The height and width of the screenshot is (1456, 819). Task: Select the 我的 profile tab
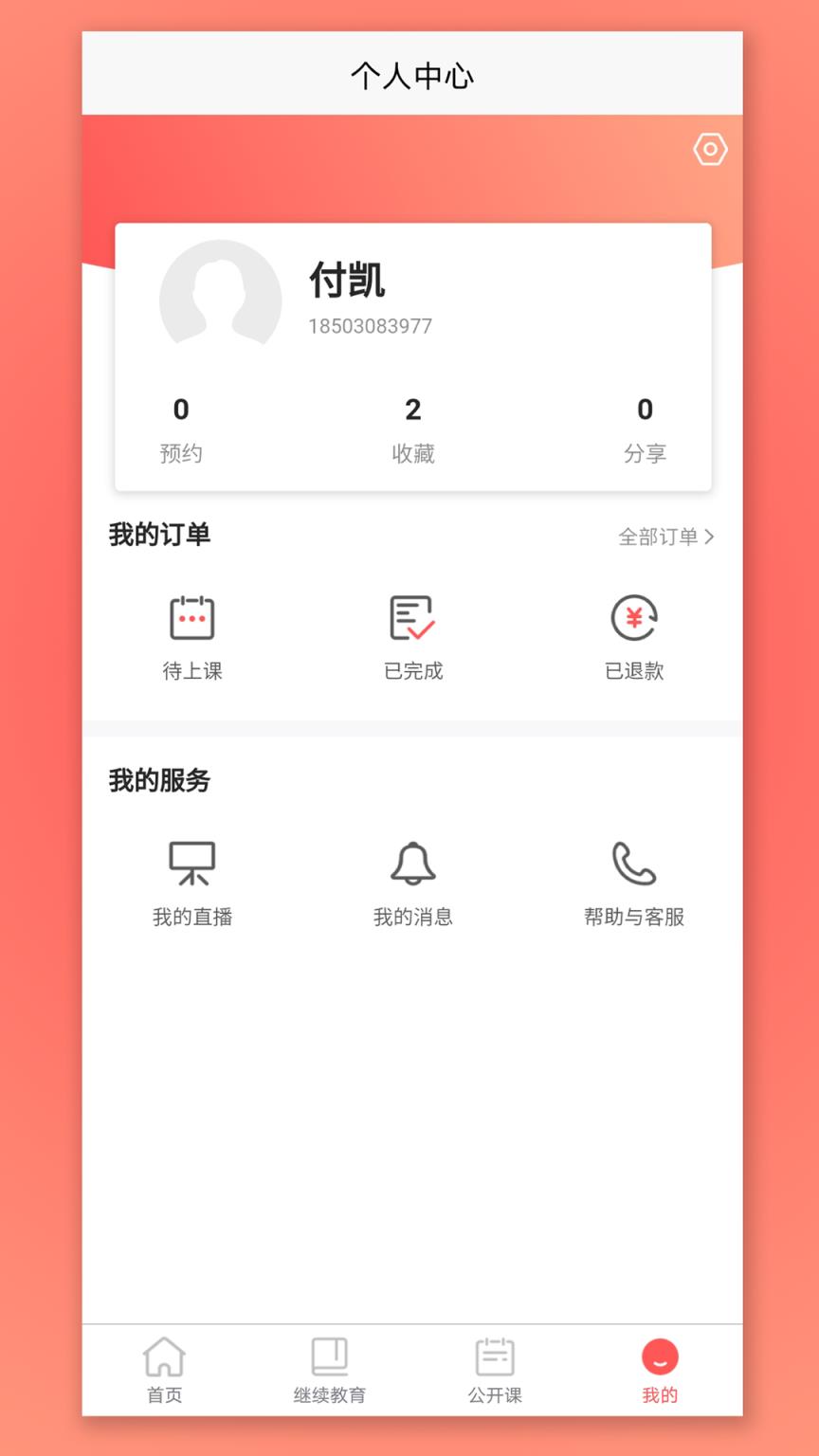(x=660, y=1368)
